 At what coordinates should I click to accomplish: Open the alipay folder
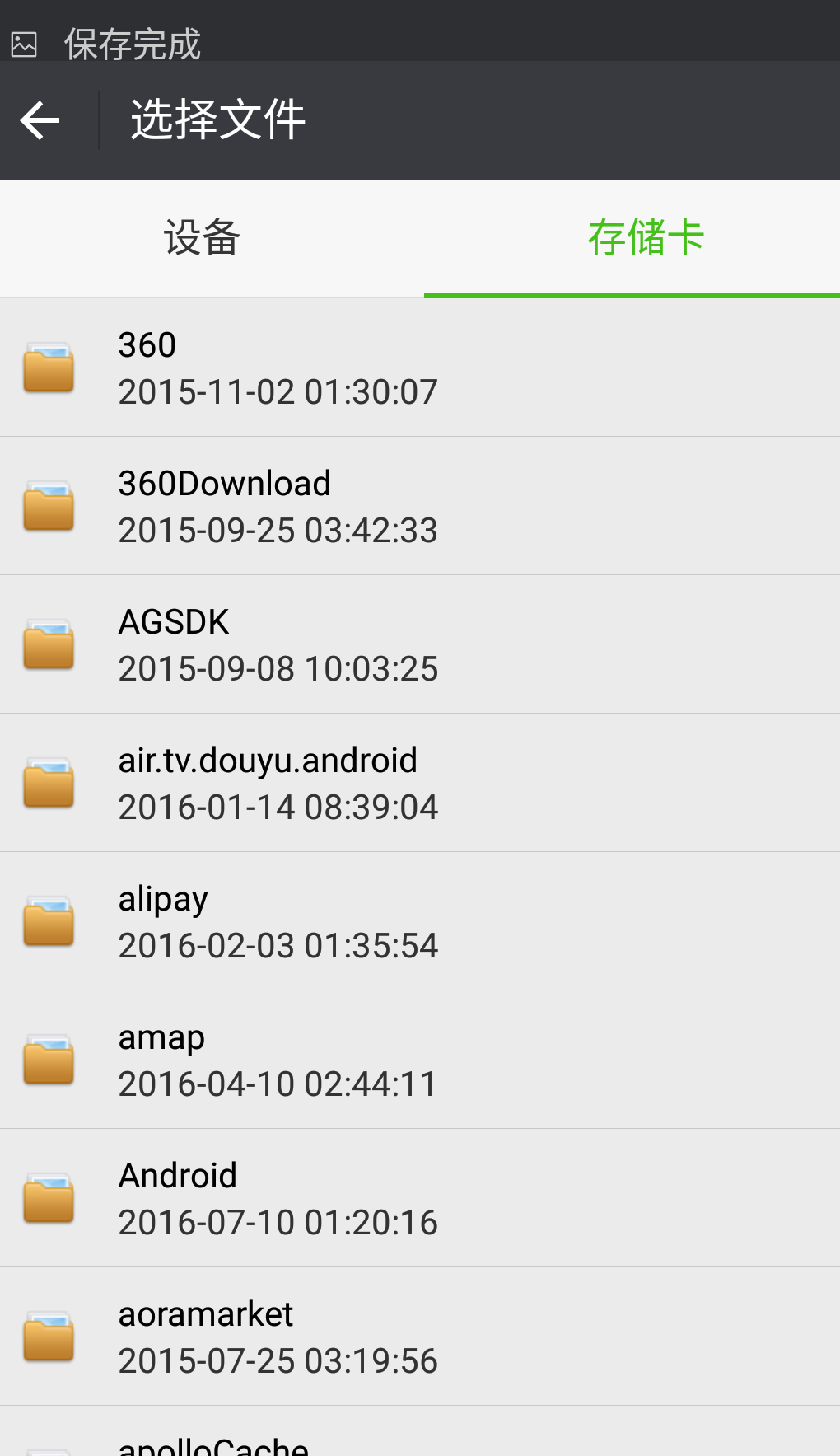(x=420, y=921)
